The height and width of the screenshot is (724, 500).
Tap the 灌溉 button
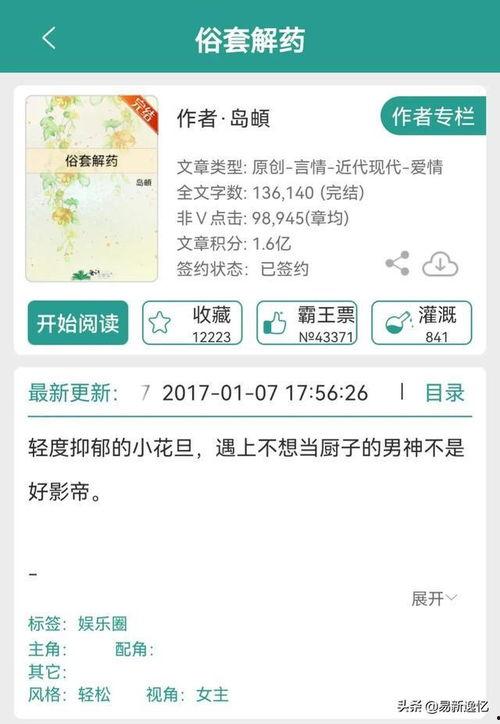coord(422,323)
